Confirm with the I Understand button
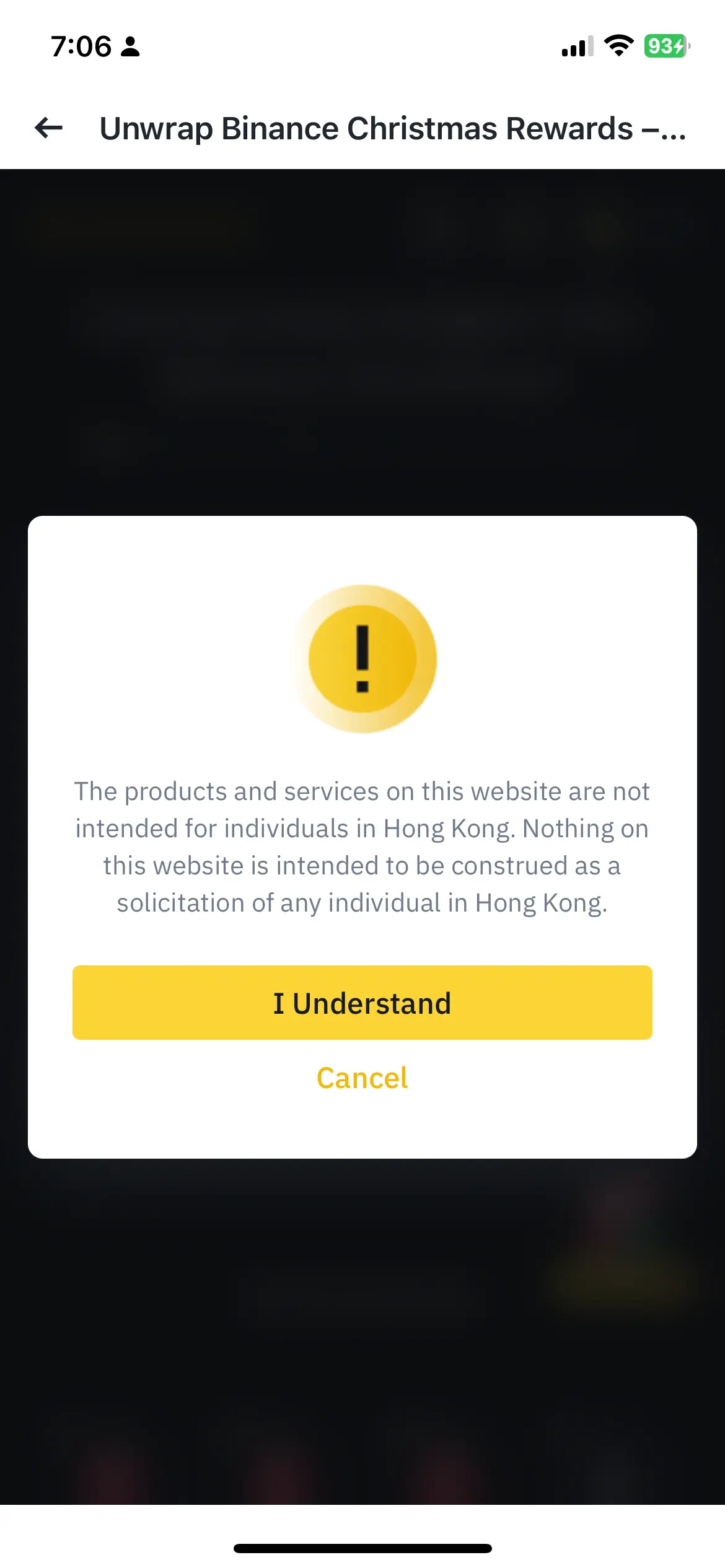The image size is (725, 1568). (362, 1003)
